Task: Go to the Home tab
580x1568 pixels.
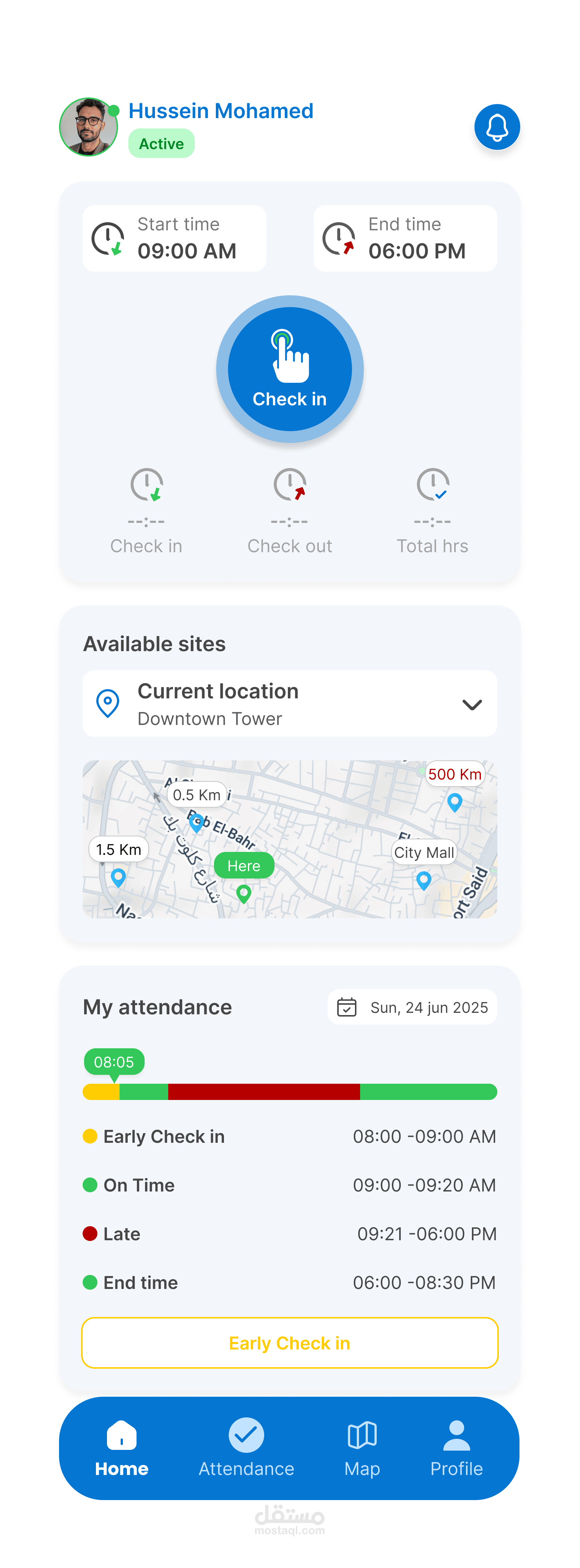Action: [122, 1449]
